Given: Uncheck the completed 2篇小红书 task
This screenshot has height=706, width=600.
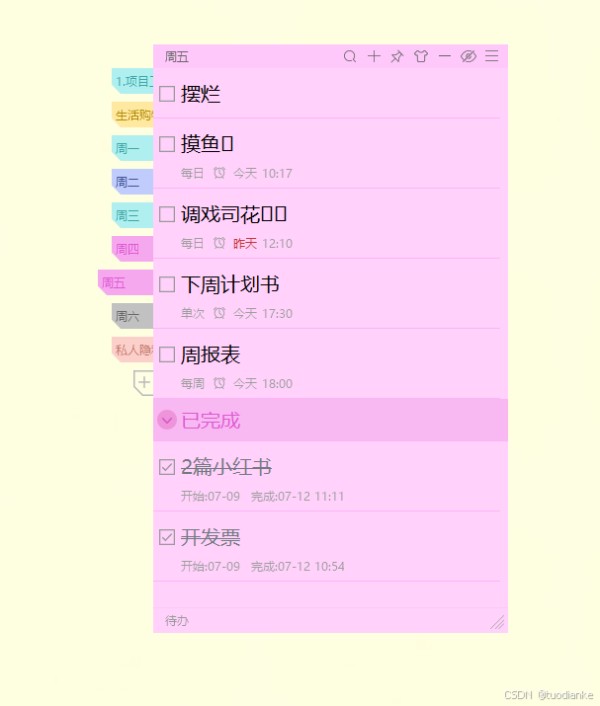Looking at the screenshot, I should pos(167,467).
